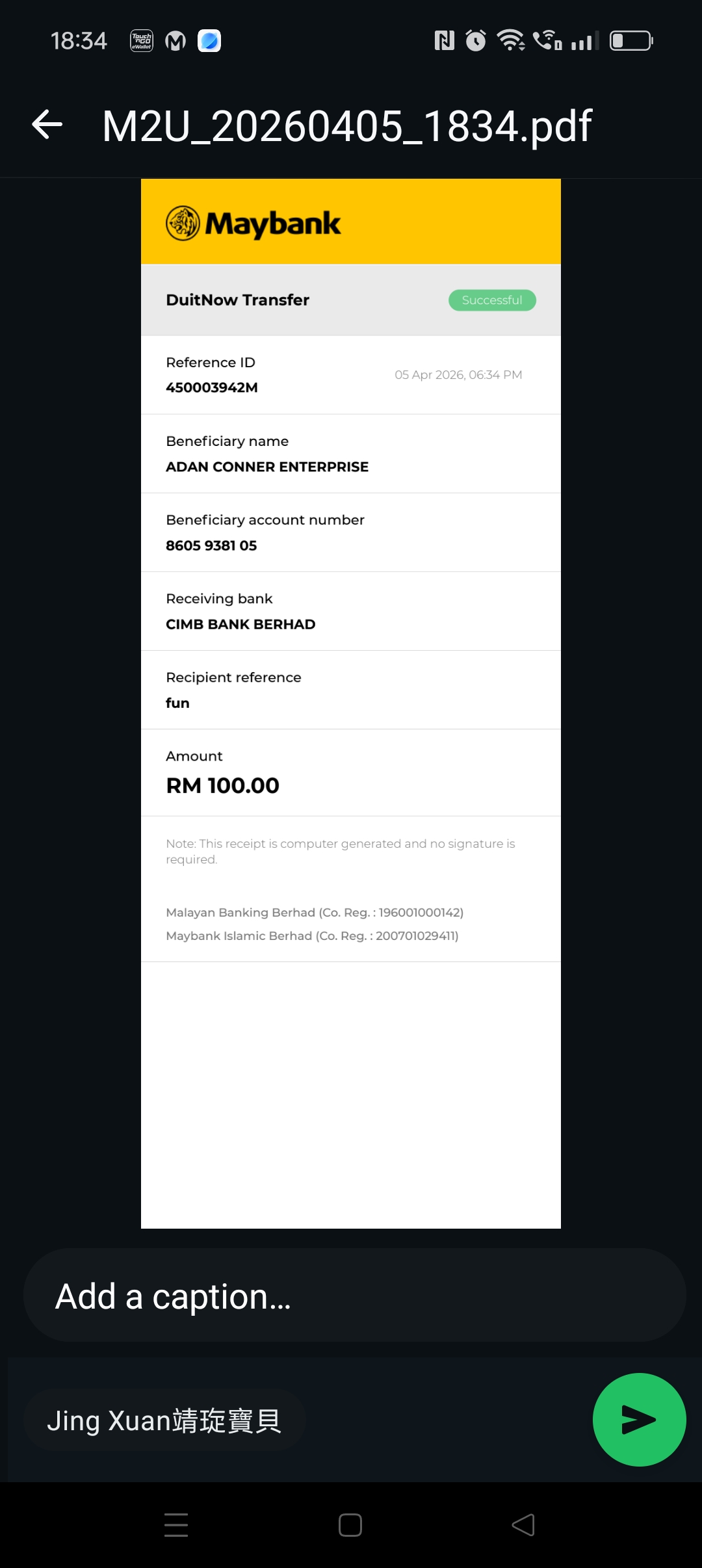
Task: Open the Maybank receipt PDF preview
Action: click(x=350, y=702)
